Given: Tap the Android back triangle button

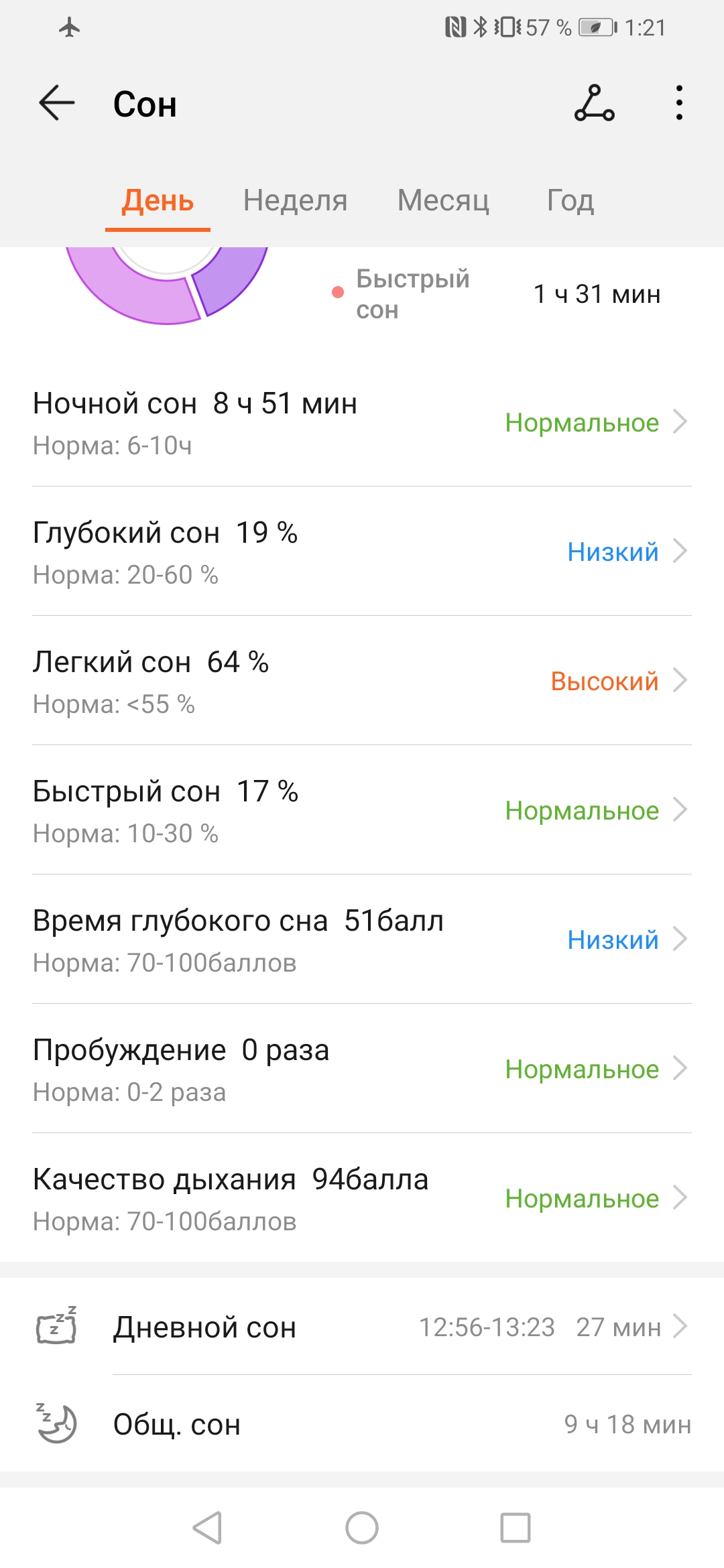Looking at the screenshot, I should coord(208,1526).
